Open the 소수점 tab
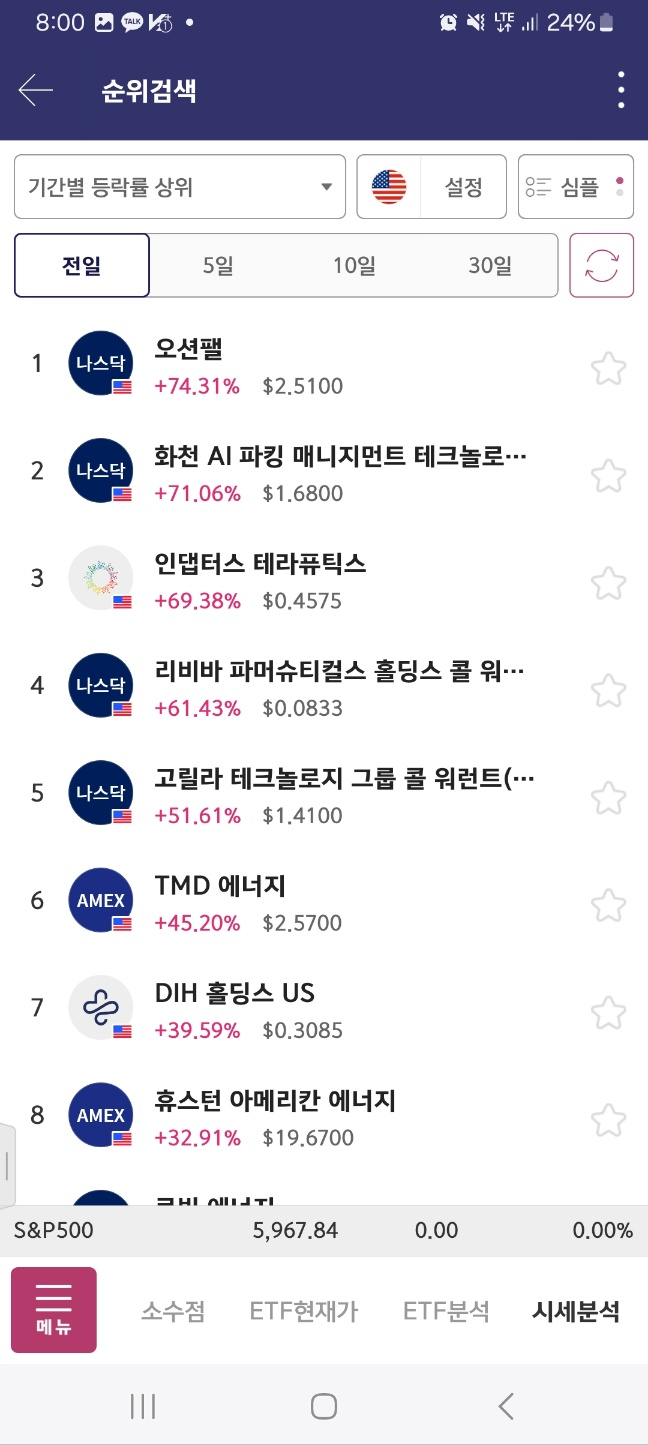 pos(173,1311)
